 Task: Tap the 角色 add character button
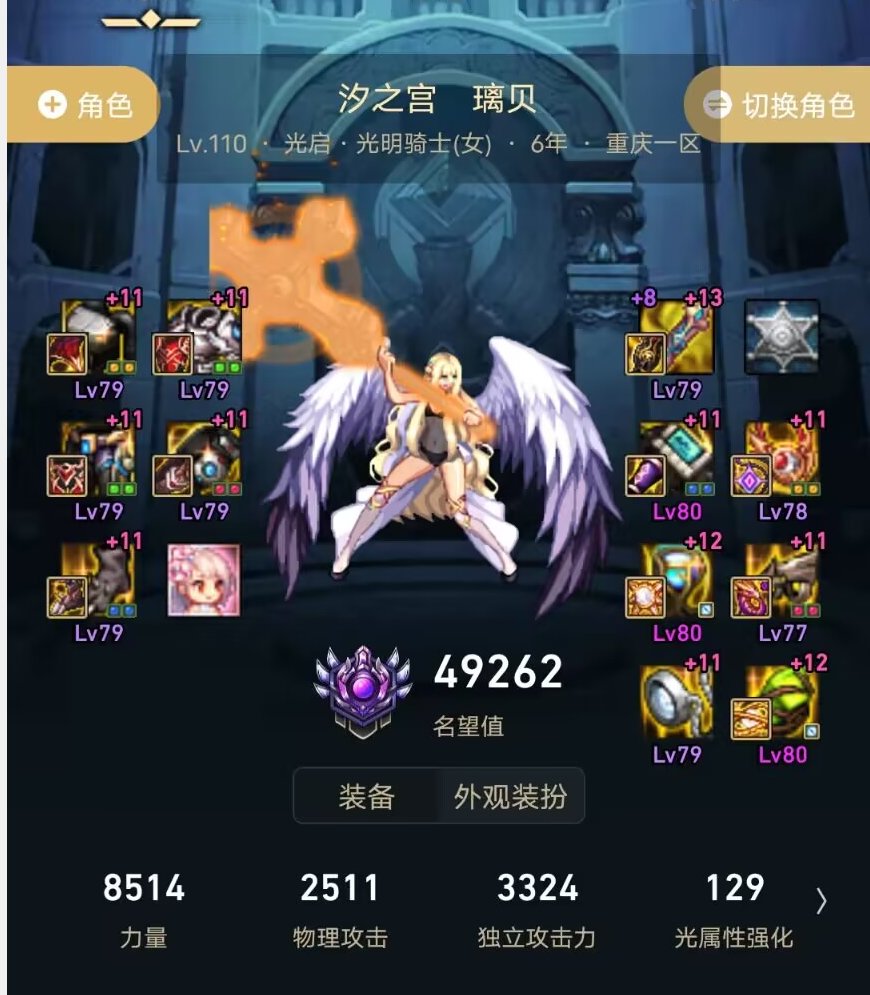pyautogui.click(x=84, y=105)
